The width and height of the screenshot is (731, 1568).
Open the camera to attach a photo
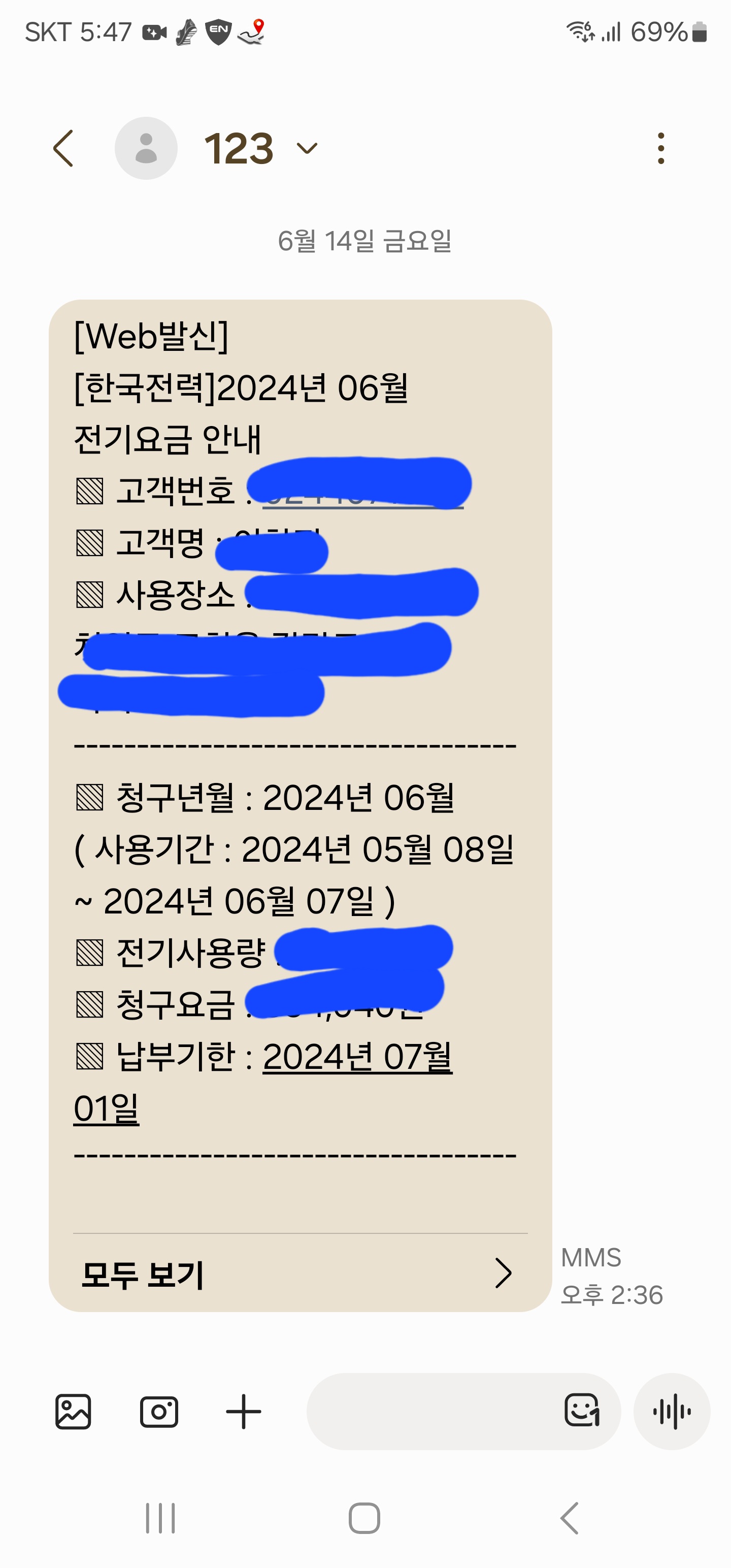[159, 1411]
